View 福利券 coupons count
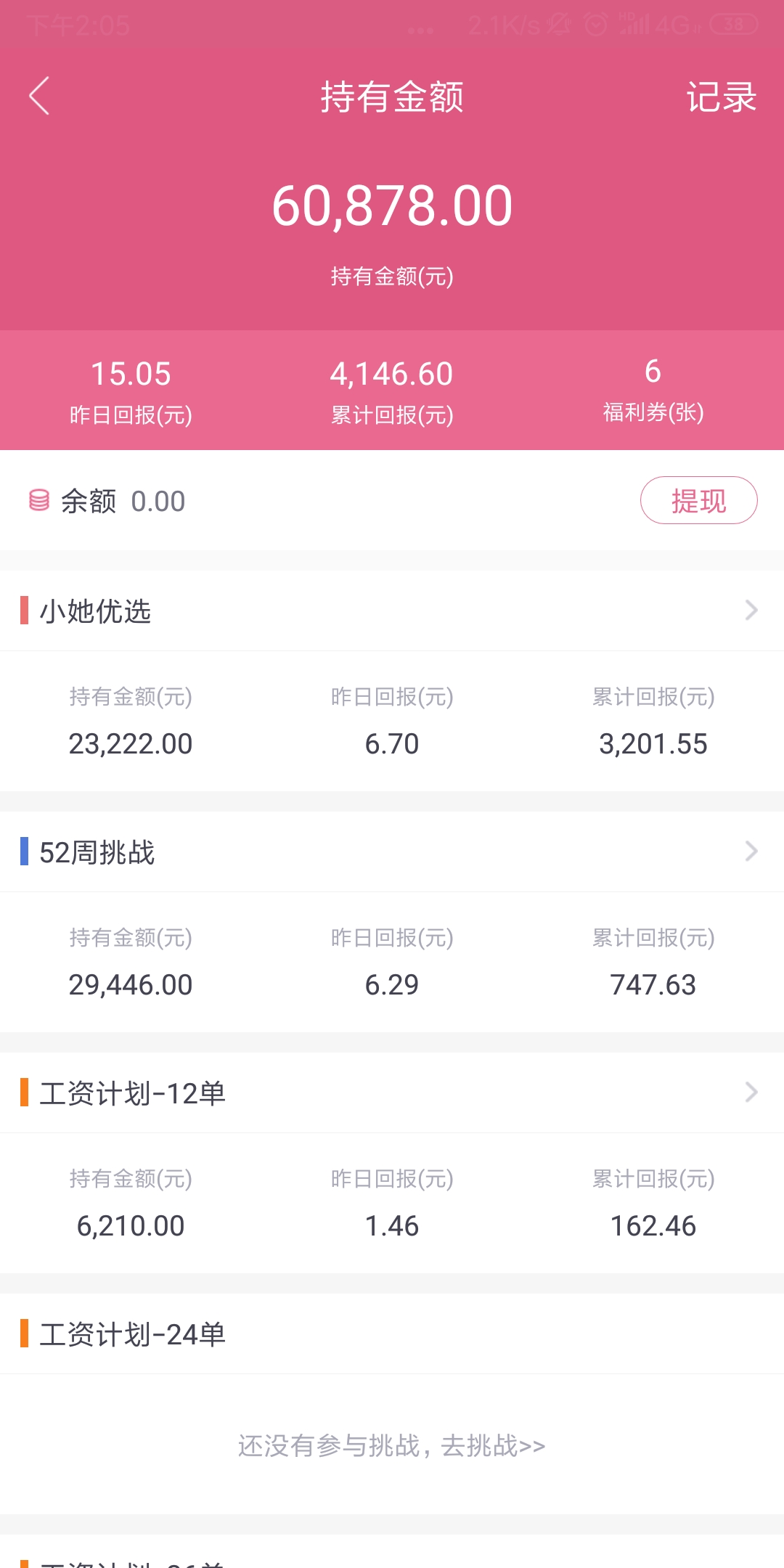Viewport: 784px width, 1568px height. pos(653,391)
